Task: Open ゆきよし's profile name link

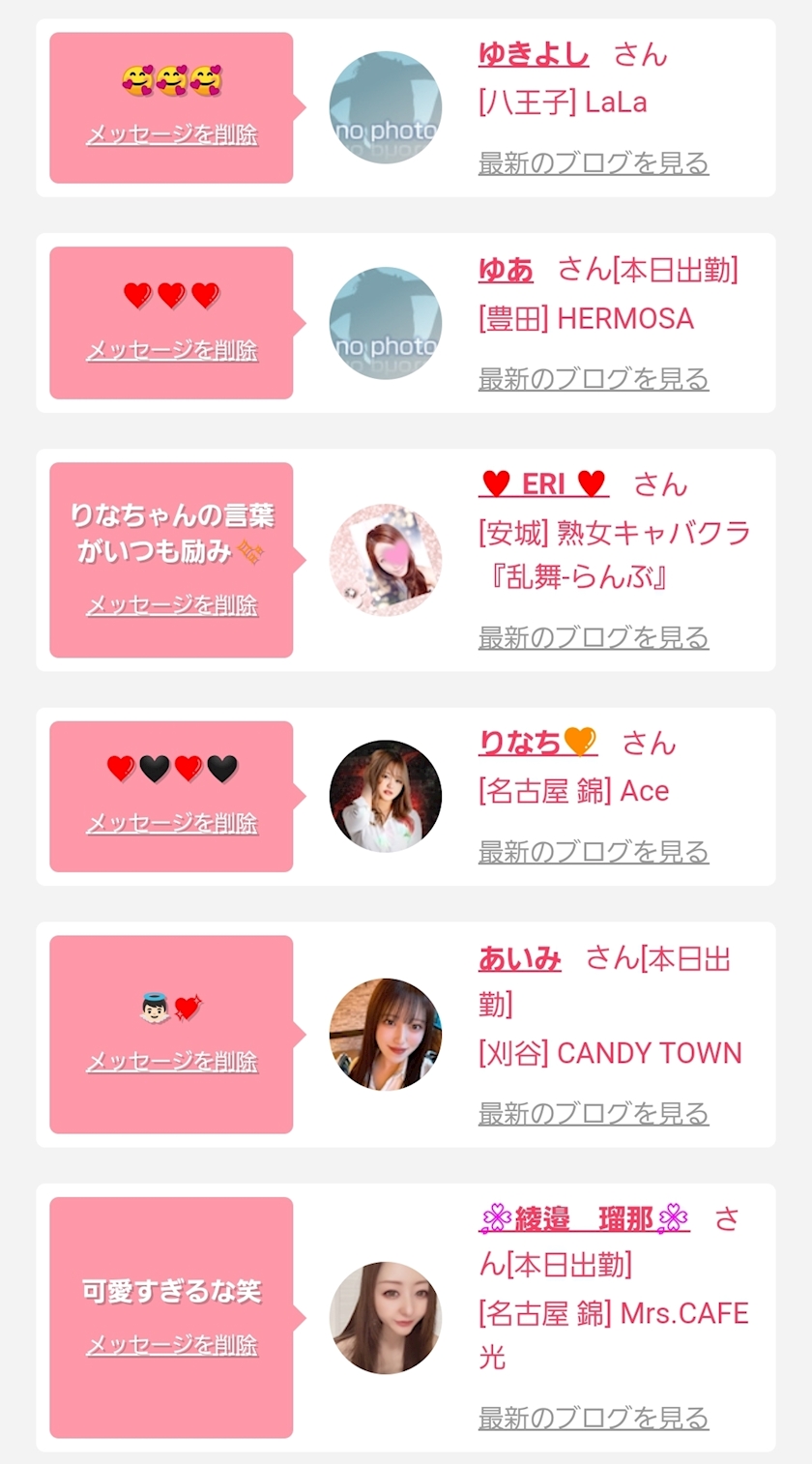Action: pos(533,55)
